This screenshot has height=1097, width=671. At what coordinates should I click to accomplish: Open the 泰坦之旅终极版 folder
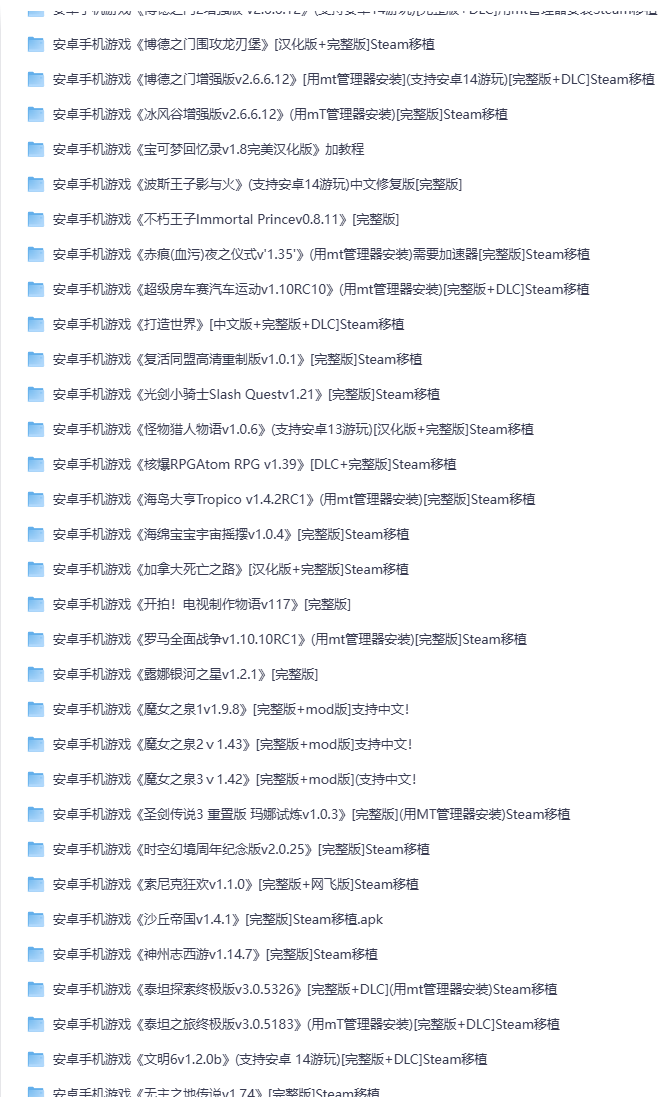point(306,1024)
